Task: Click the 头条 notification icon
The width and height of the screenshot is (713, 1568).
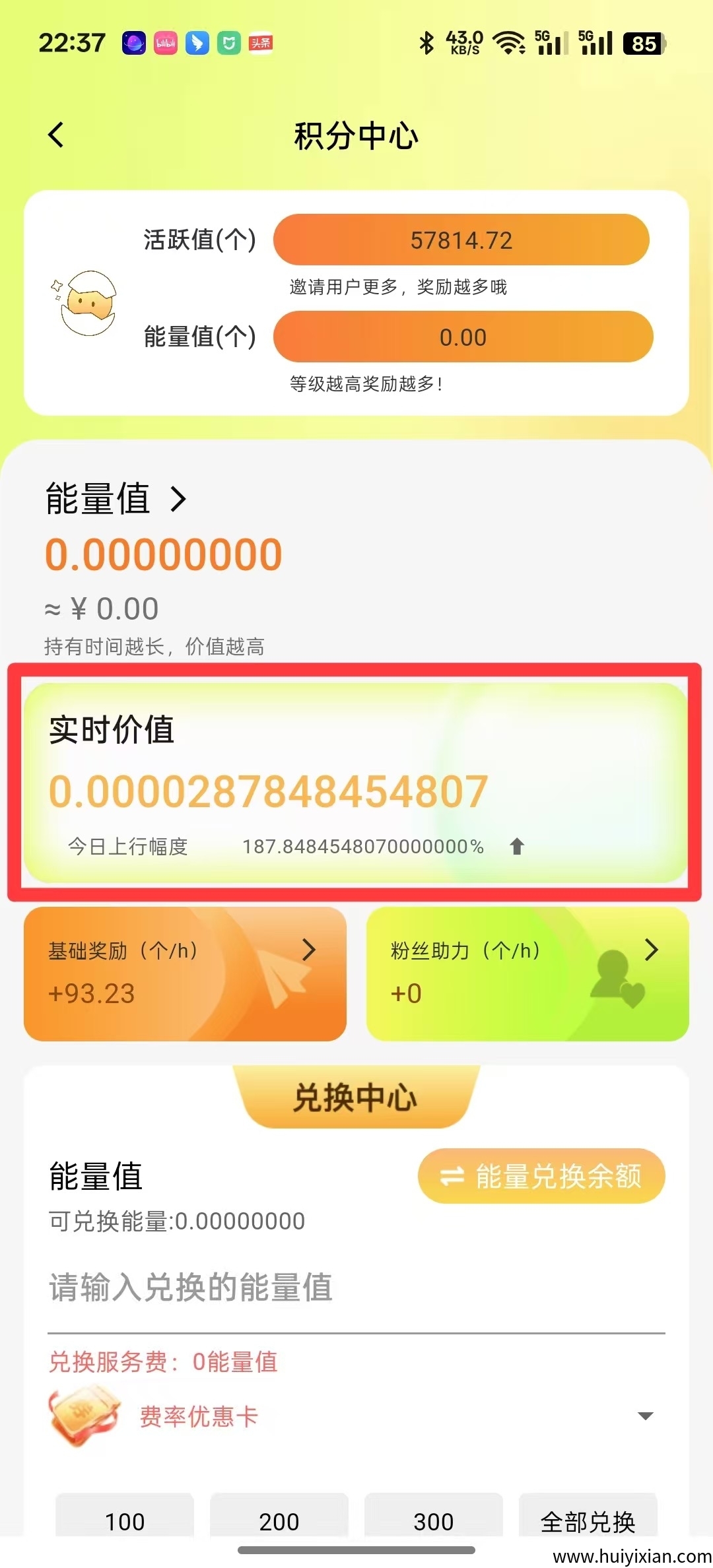Action: [260, 44]
